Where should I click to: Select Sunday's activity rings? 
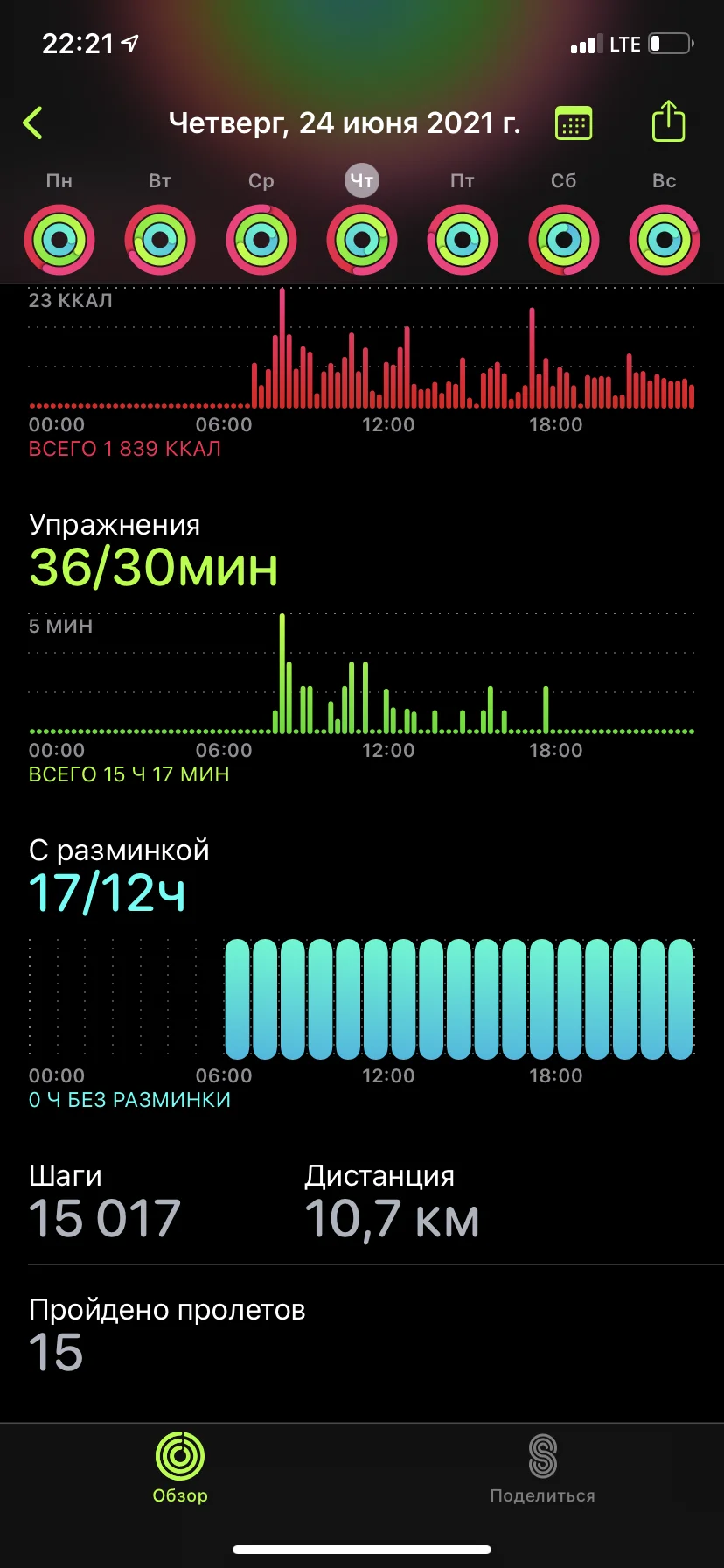[665, 240]
